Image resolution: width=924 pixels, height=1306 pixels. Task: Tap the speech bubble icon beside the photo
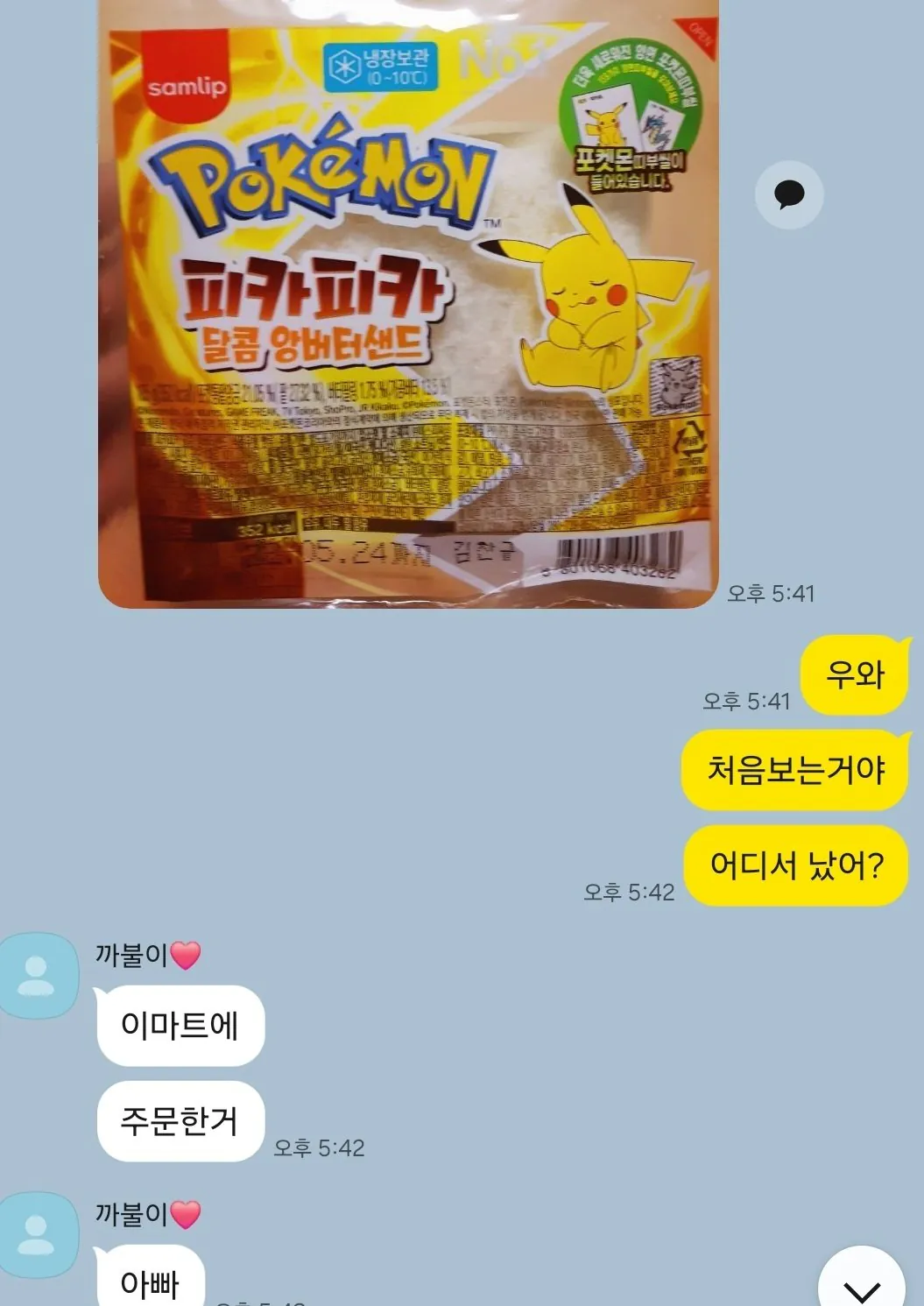click(789, 194)
